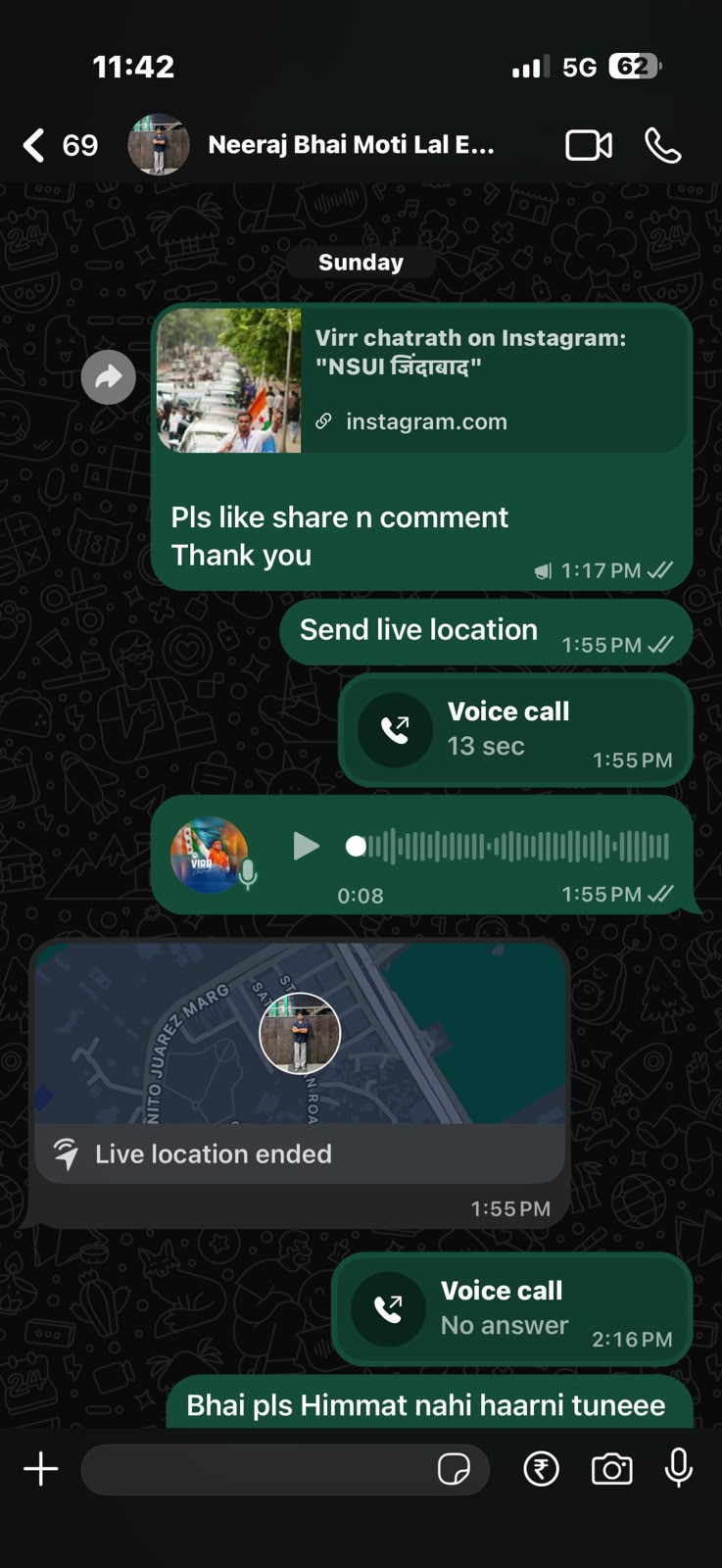The height and width of the screenshot is (1568, 722).
Task: Open the attachments plus menu
Action: tap(41, 1469)
